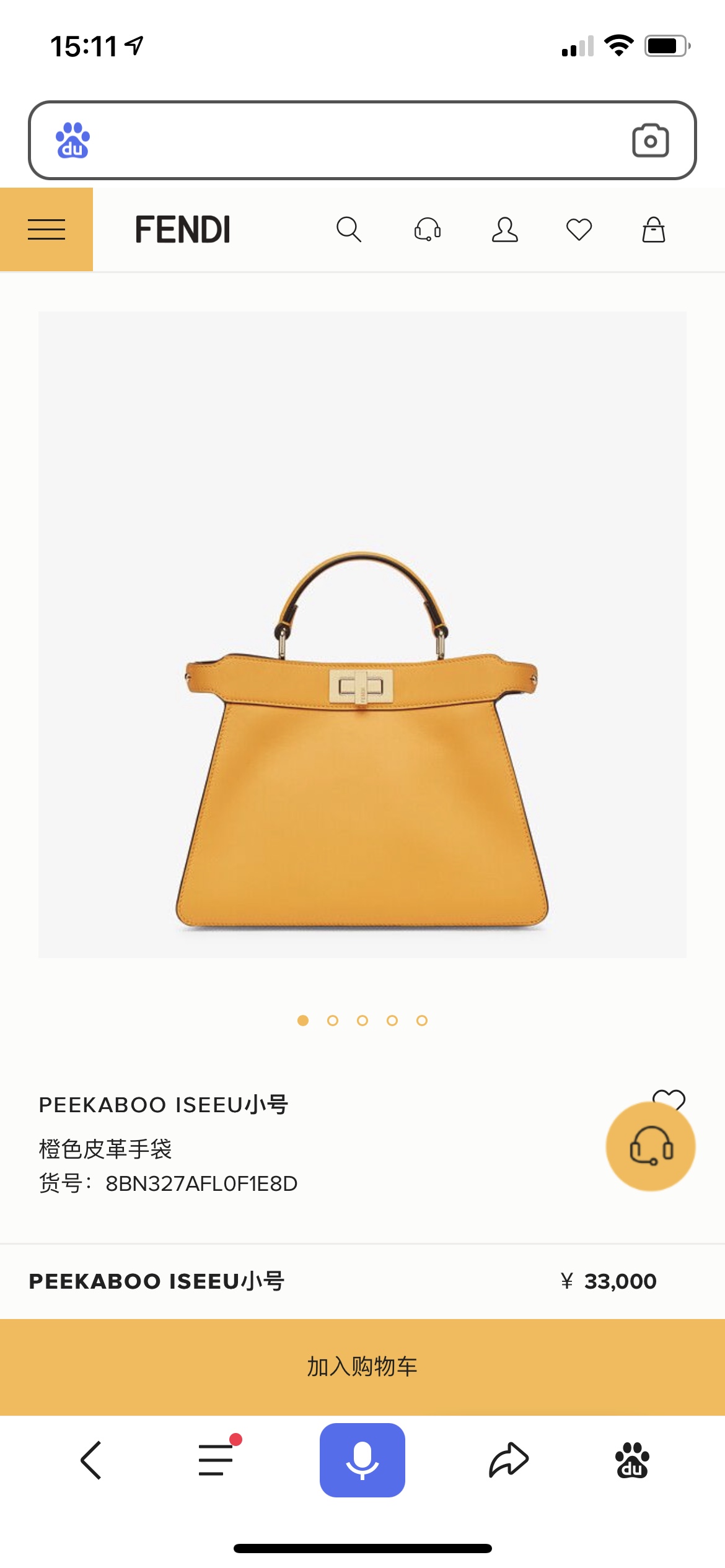
Task: Open the wishlist heart in header
Action: [x=579, y=229]
